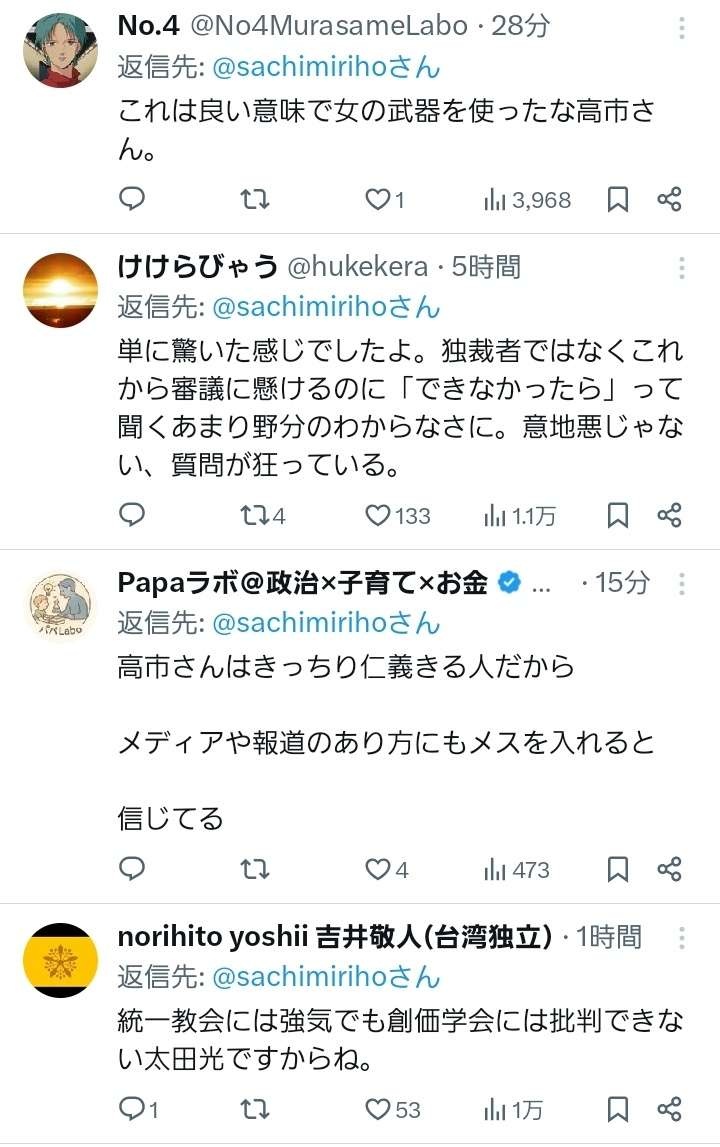This screenshot has height=1147, width=720.
Task: Share the reply from No.4
Action: [669, 200]
